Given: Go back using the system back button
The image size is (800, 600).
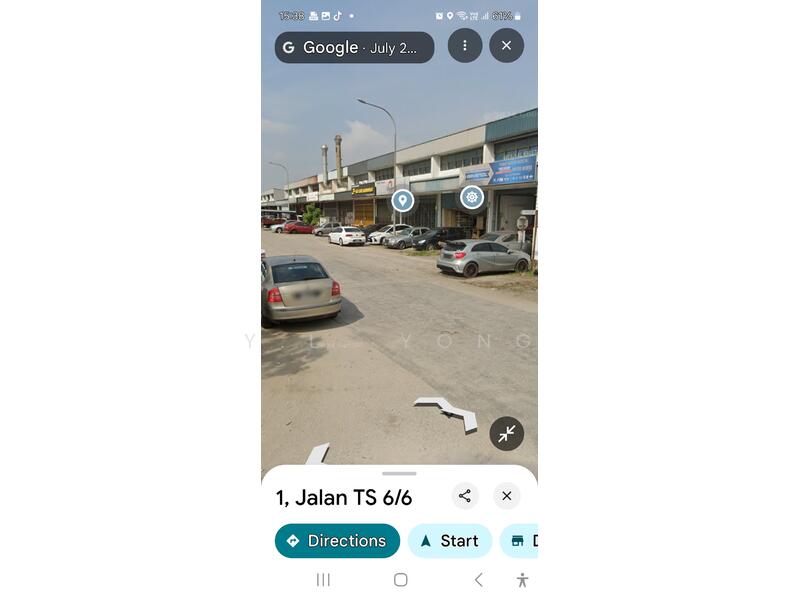Looking at the screenshot, I should (478, 580).
